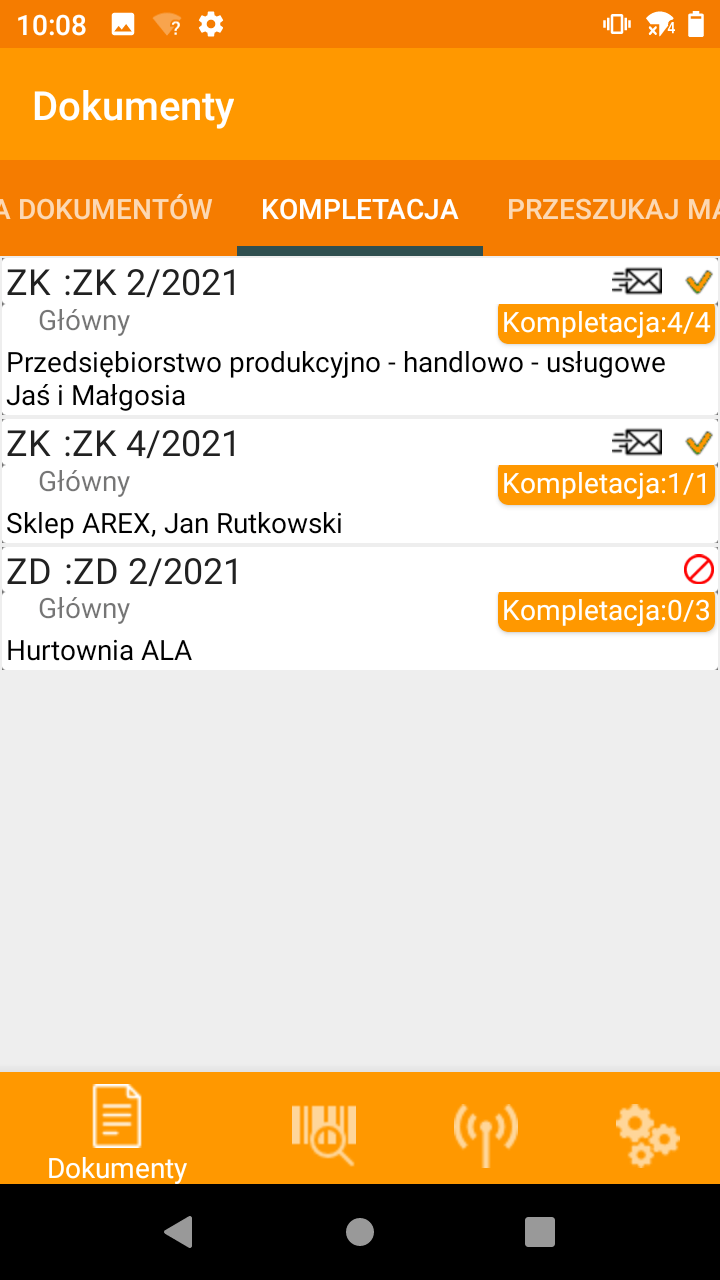
Task: Switch to the Przeszukaj tab
Action: (x=612, y=209)
